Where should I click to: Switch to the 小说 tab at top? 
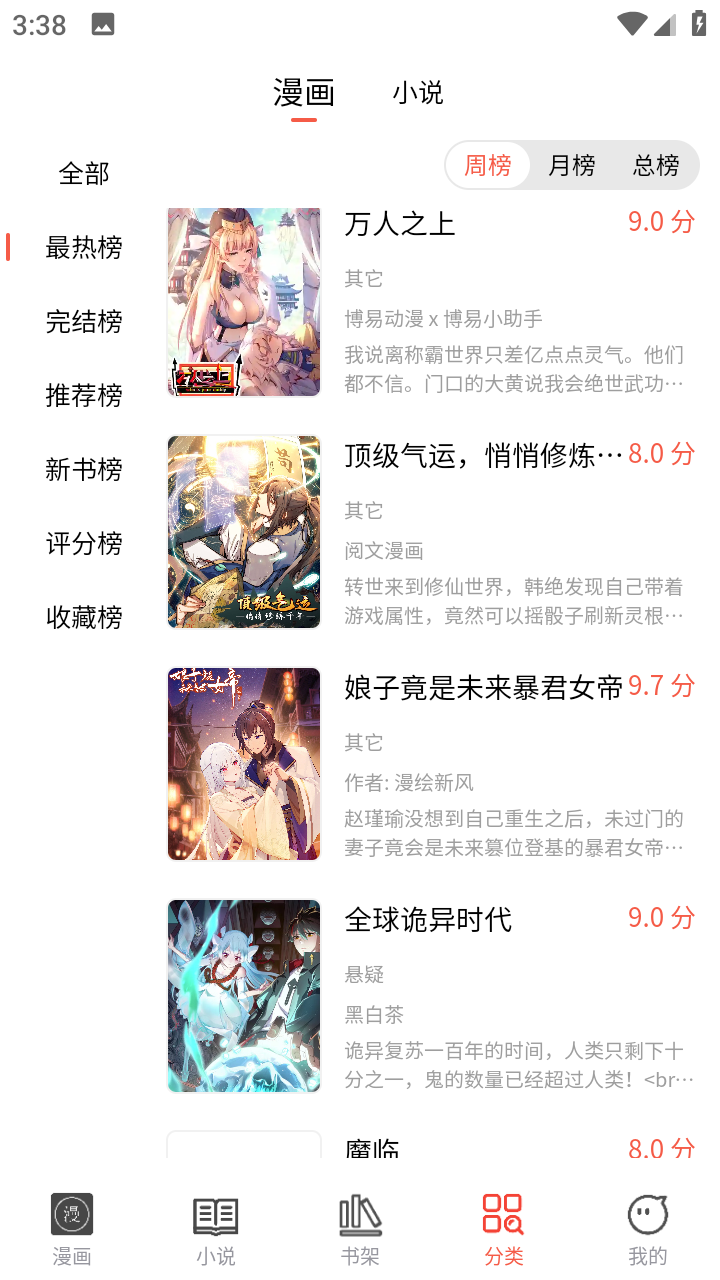[x=418, y=92]
